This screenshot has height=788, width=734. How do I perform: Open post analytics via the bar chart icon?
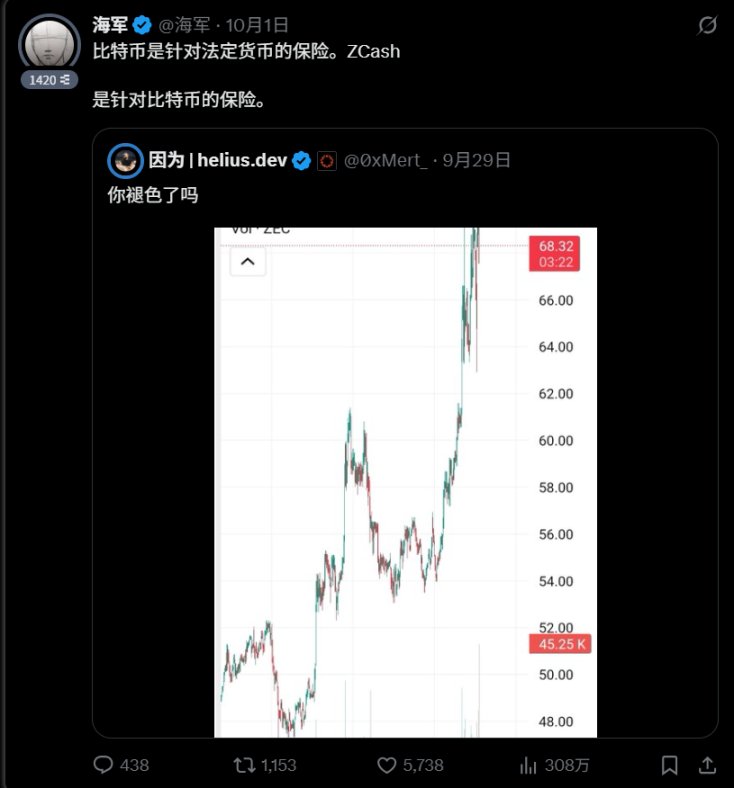527,764
